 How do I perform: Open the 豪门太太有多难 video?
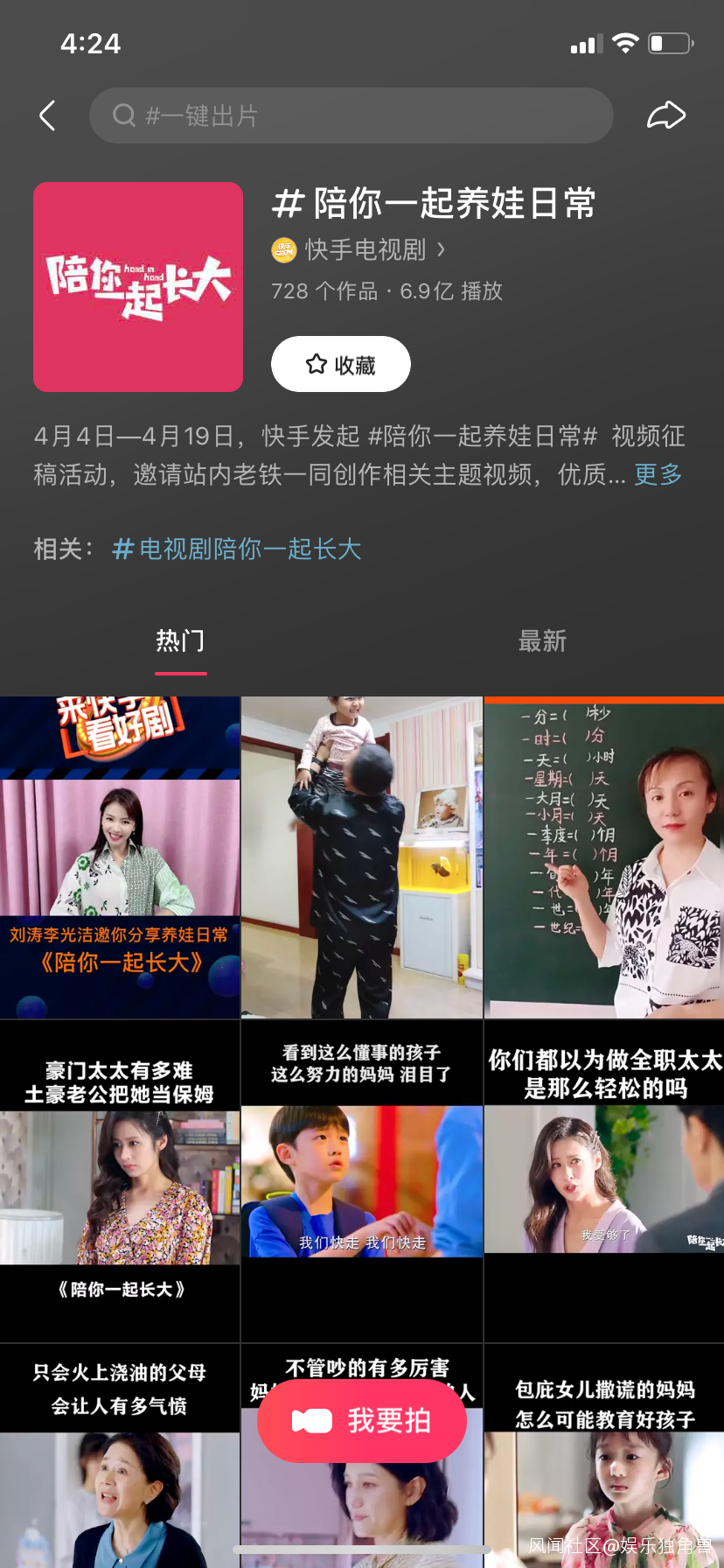point(120,1181)
